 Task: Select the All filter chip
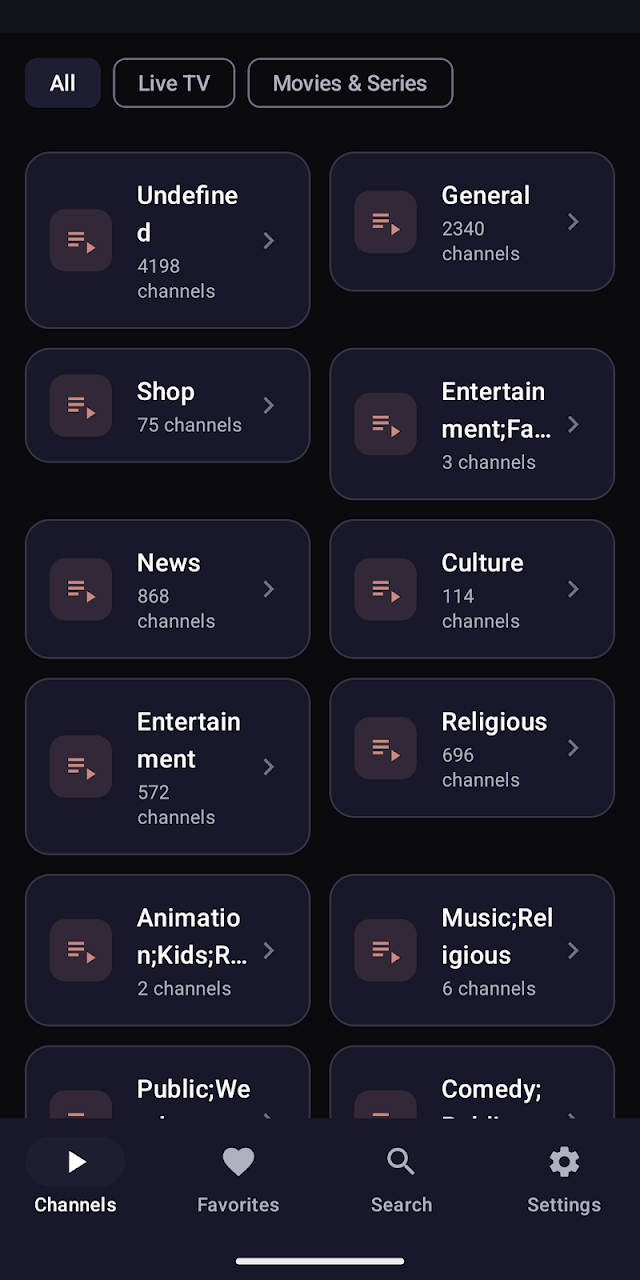click(x=63, y=83)
